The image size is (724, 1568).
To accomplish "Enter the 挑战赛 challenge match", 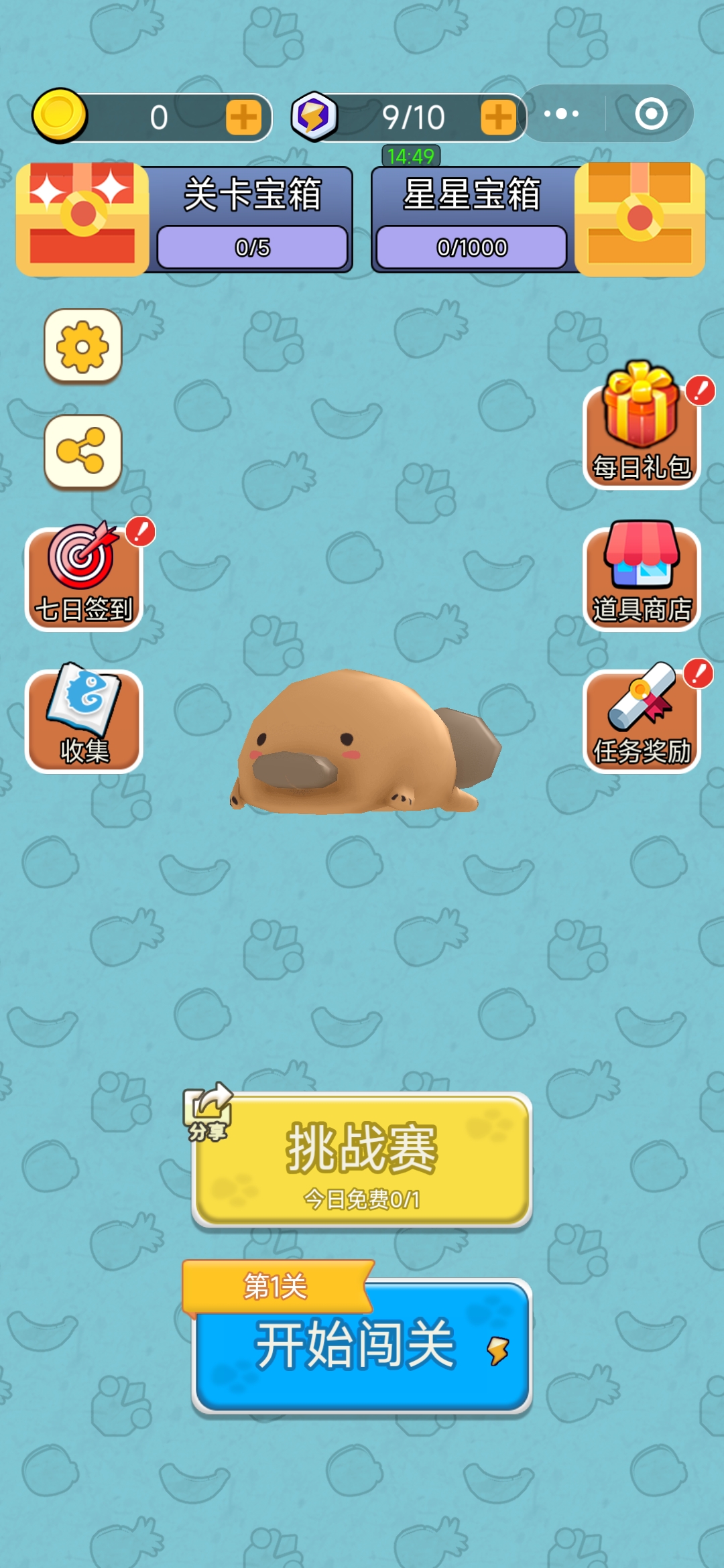I will tap(362, 1159).
